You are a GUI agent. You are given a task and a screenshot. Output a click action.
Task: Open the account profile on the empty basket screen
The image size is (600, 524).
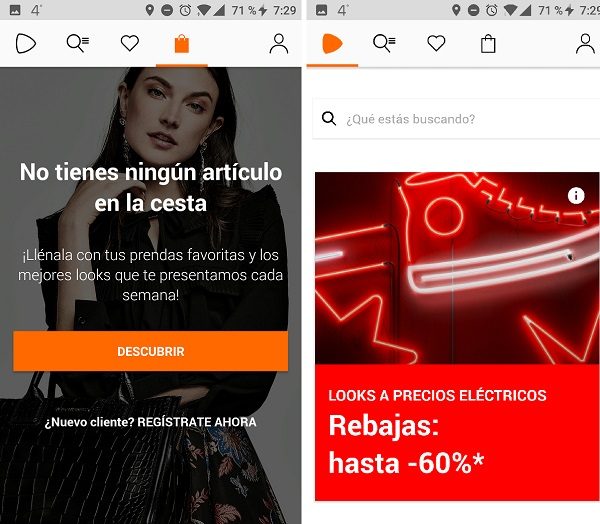(x=279, y=44)
